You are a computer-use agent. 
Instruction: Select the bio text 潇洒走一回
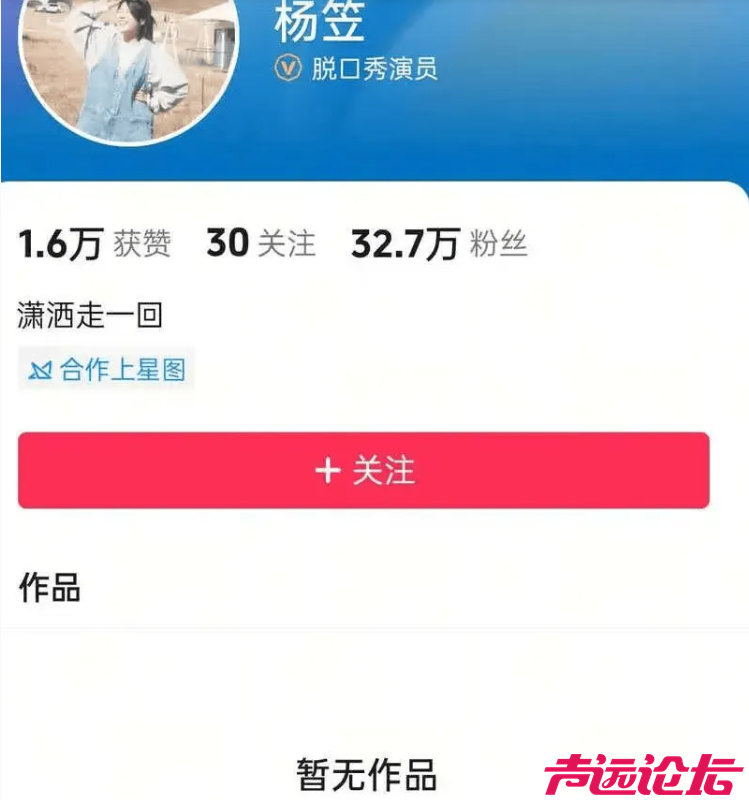[x=90, y=312]
